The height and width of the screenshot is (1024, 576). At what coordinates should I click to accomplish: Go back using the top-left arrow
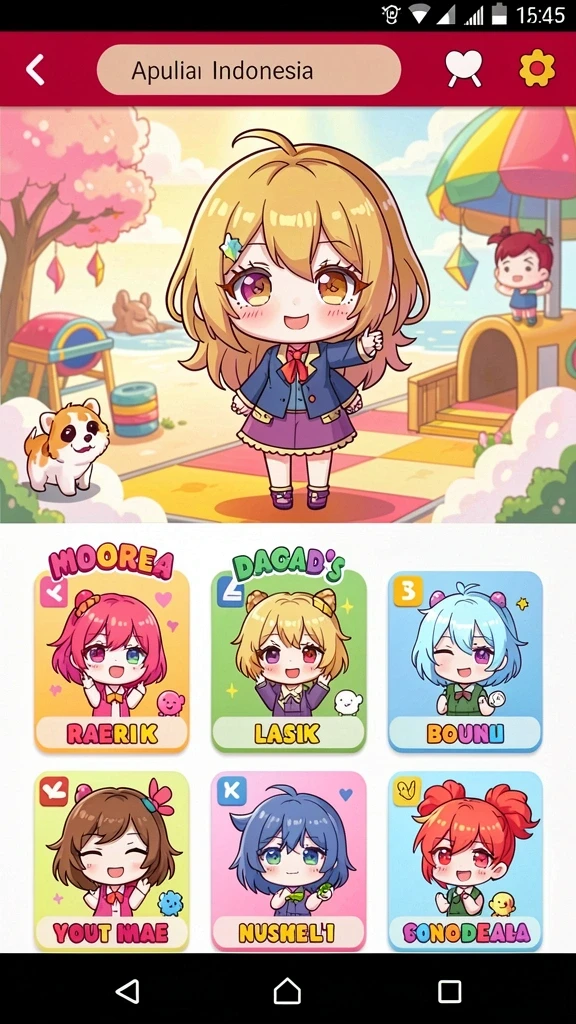[x=35, y=69]
